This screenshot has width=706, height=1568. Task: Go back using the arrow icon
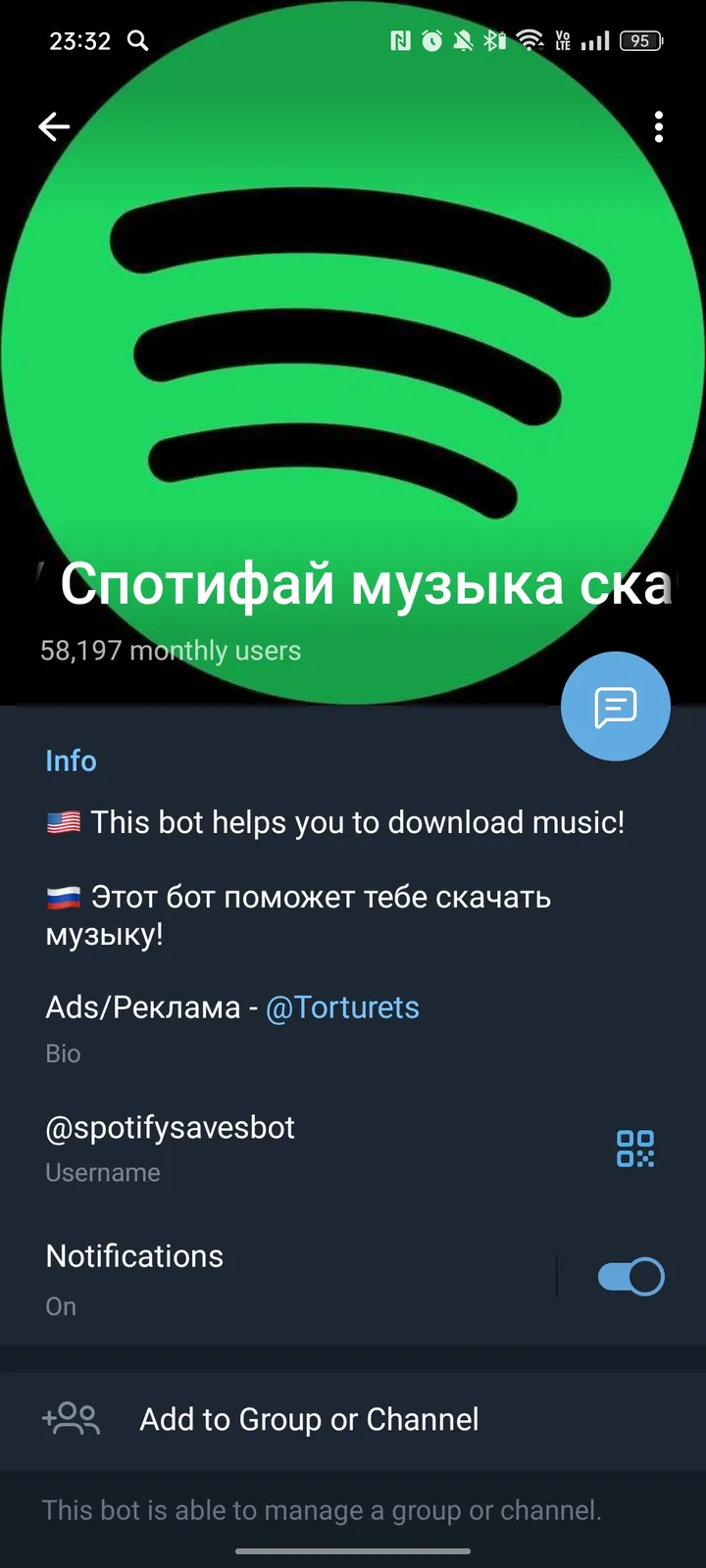pos(54,127)
